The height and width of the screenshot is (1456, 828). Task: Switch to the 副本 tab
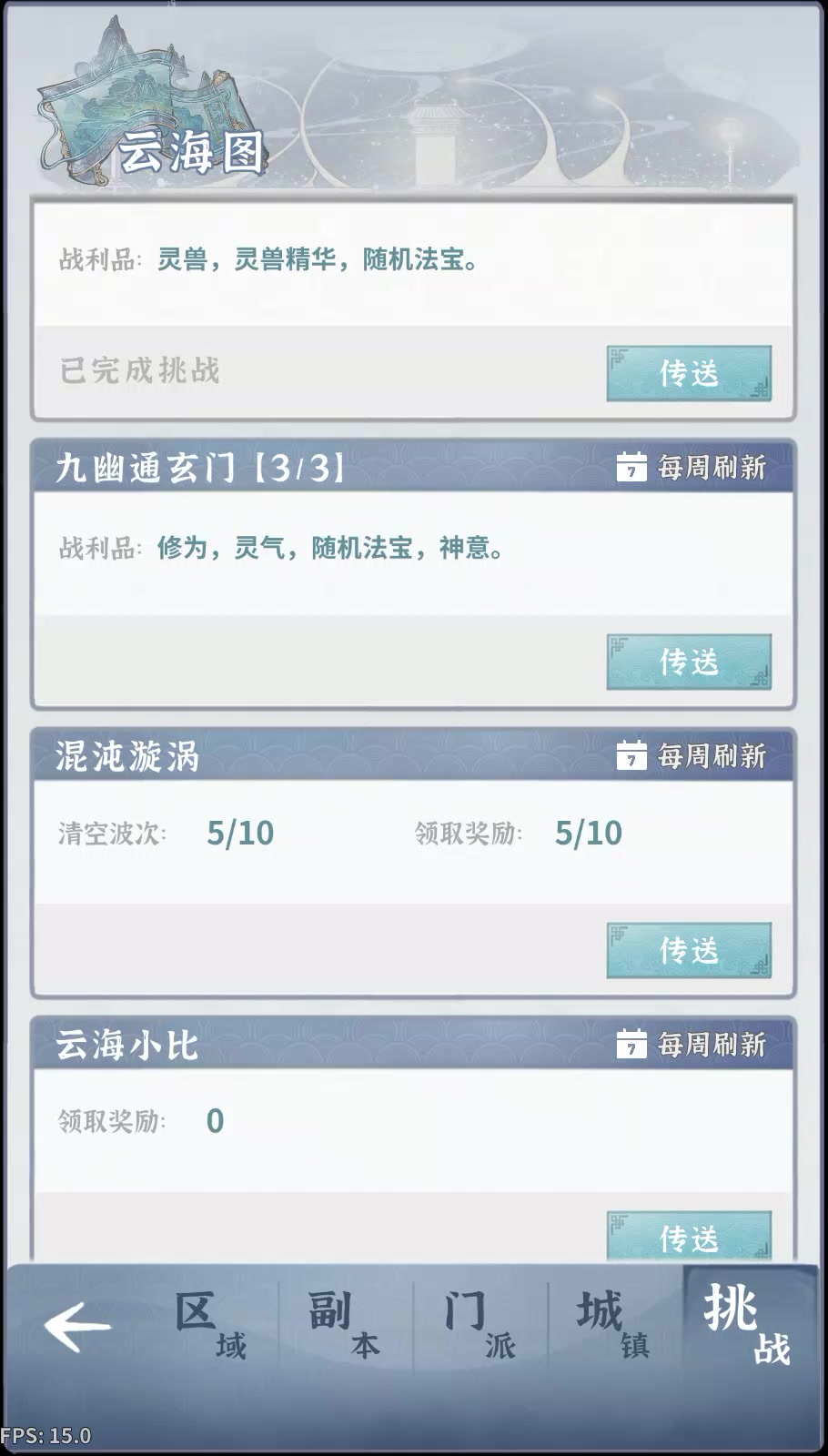345,1325
